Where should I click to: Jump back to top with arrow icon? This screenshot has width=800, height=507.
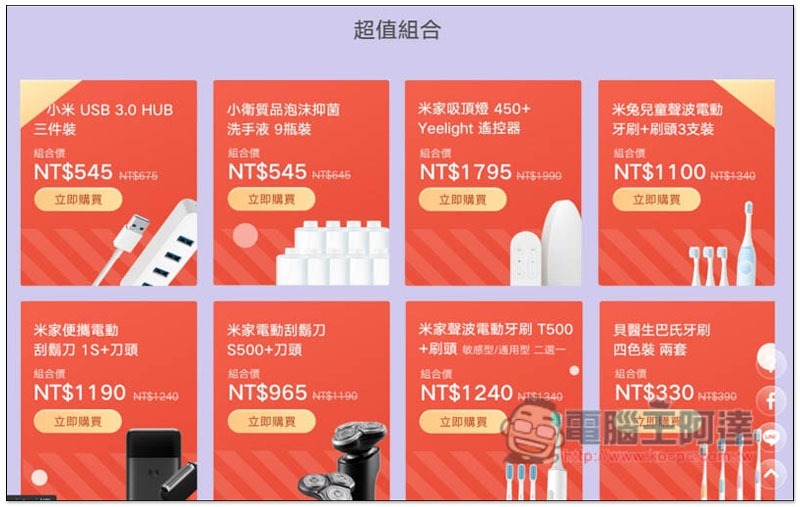772,472
